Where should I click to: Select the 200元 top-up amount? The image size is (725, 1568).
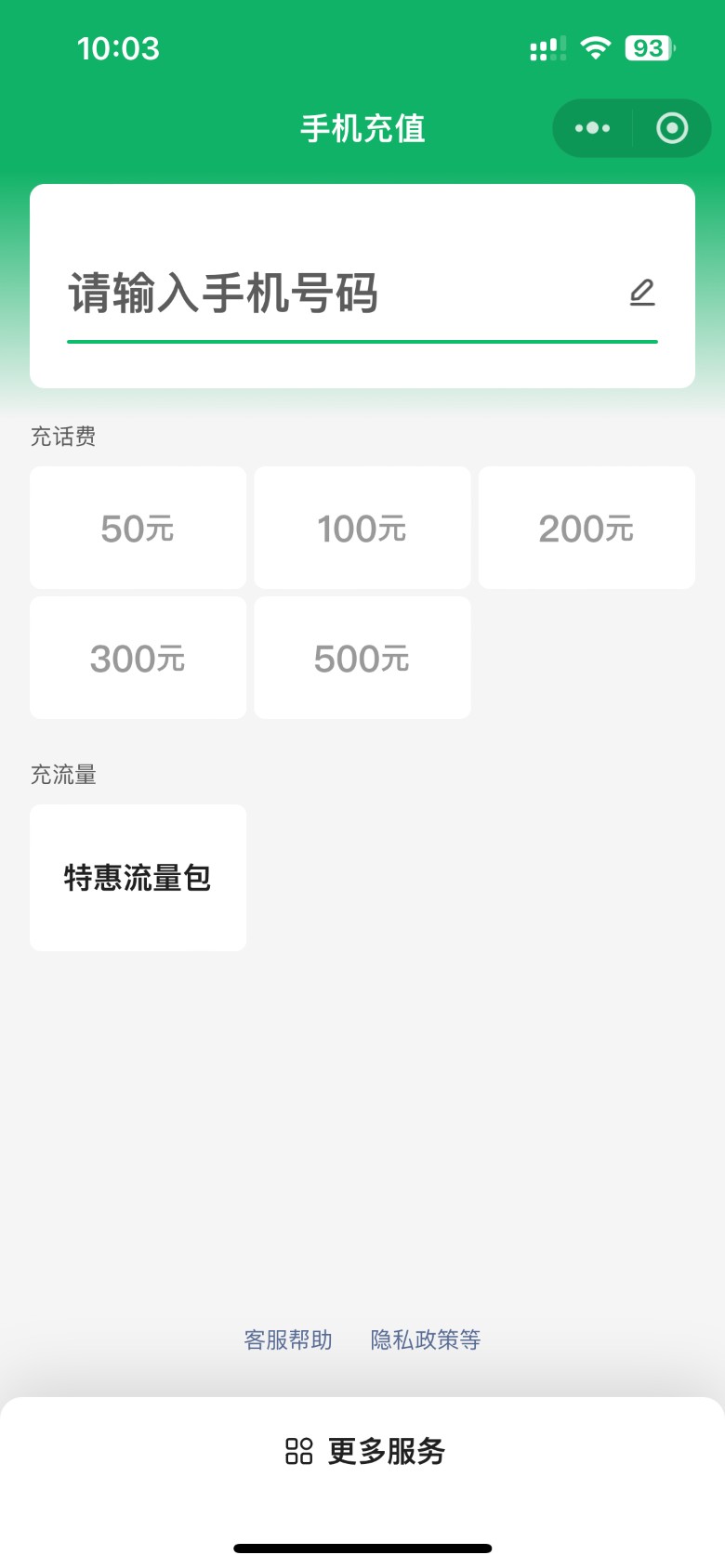tap(587, 529)
